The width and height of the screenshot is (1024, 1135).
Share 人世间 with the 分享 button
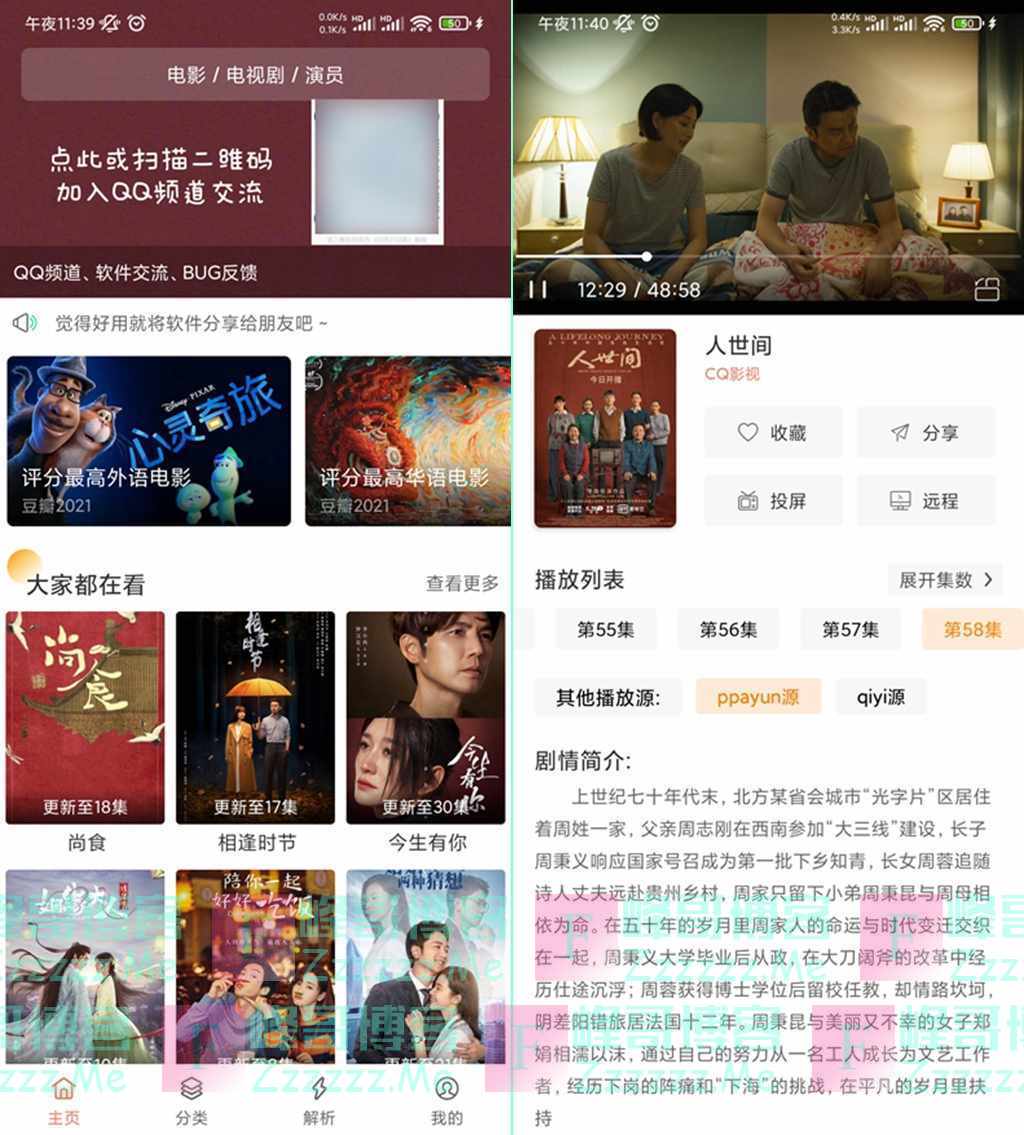click(x=925, y=433)
